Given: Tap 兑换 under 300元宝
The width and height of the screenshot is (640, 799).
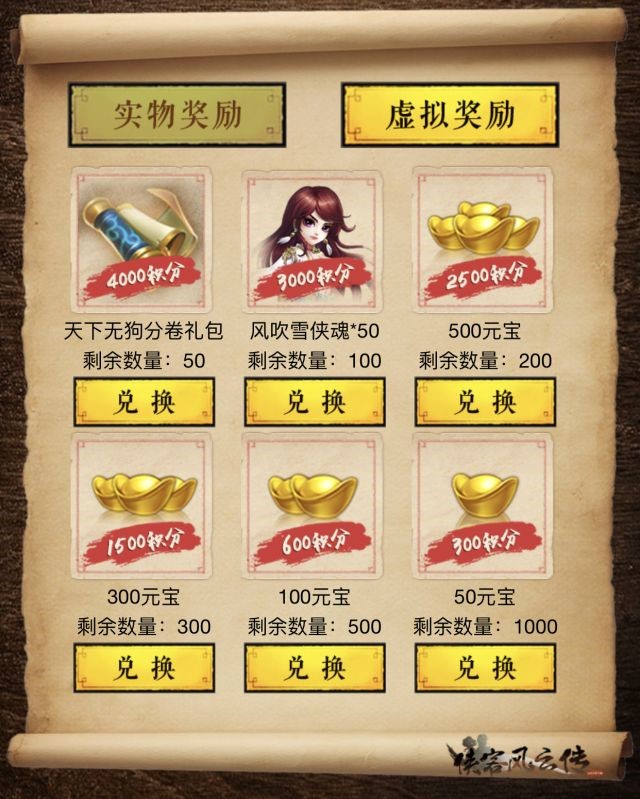Looking at the screenshot, I should pyautogui.click(x=144, y=666).
